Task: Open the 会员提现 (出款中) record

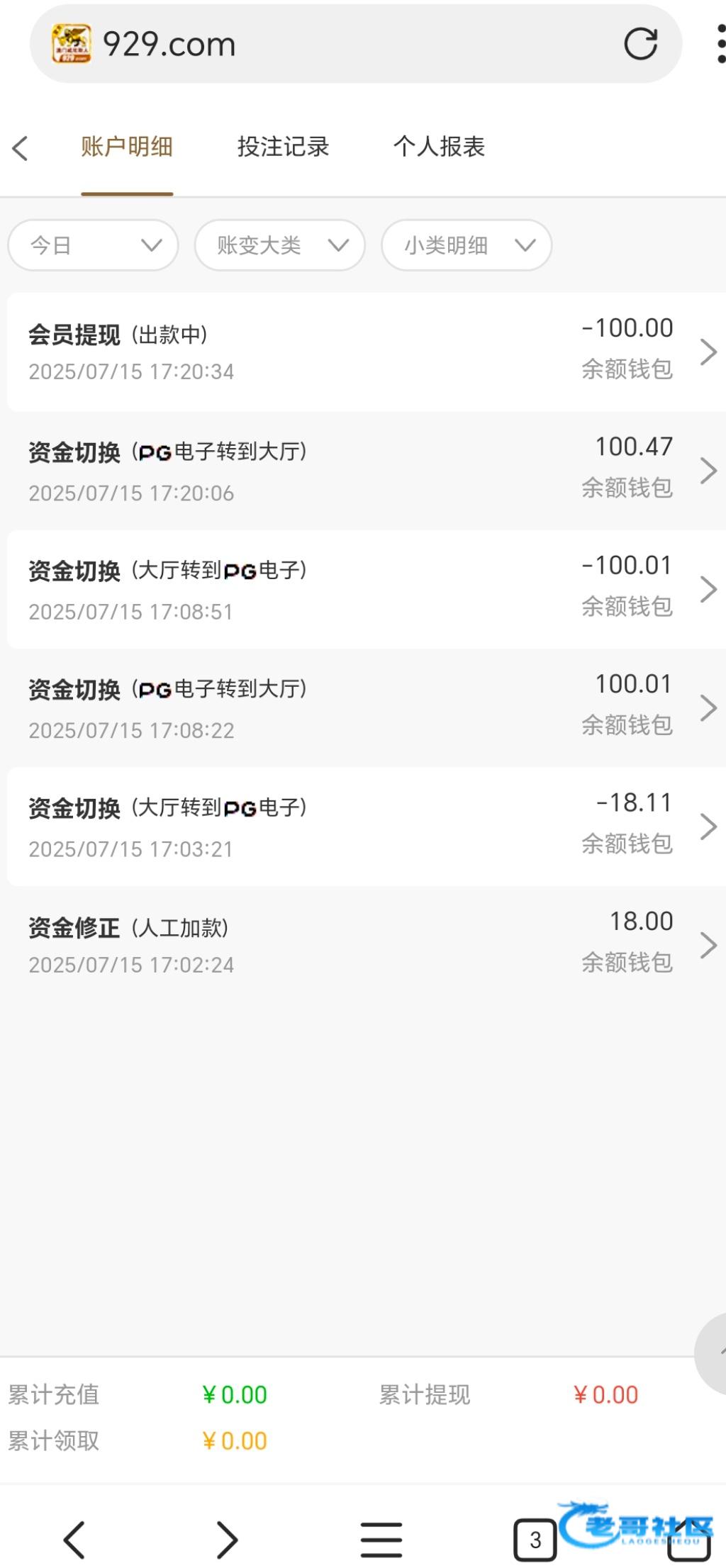Action: click(367, 352)
